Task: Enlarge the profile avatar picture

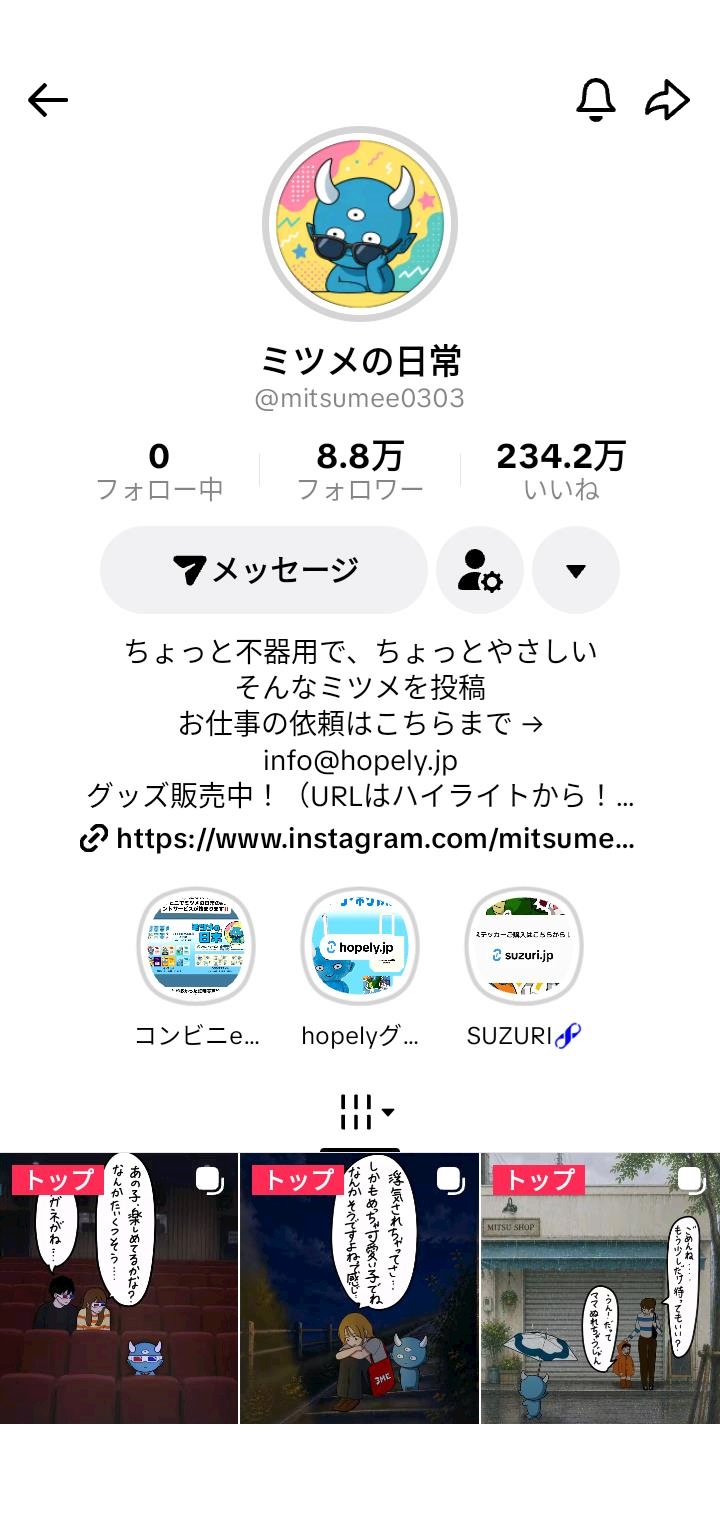Action: tap(360, 224)
